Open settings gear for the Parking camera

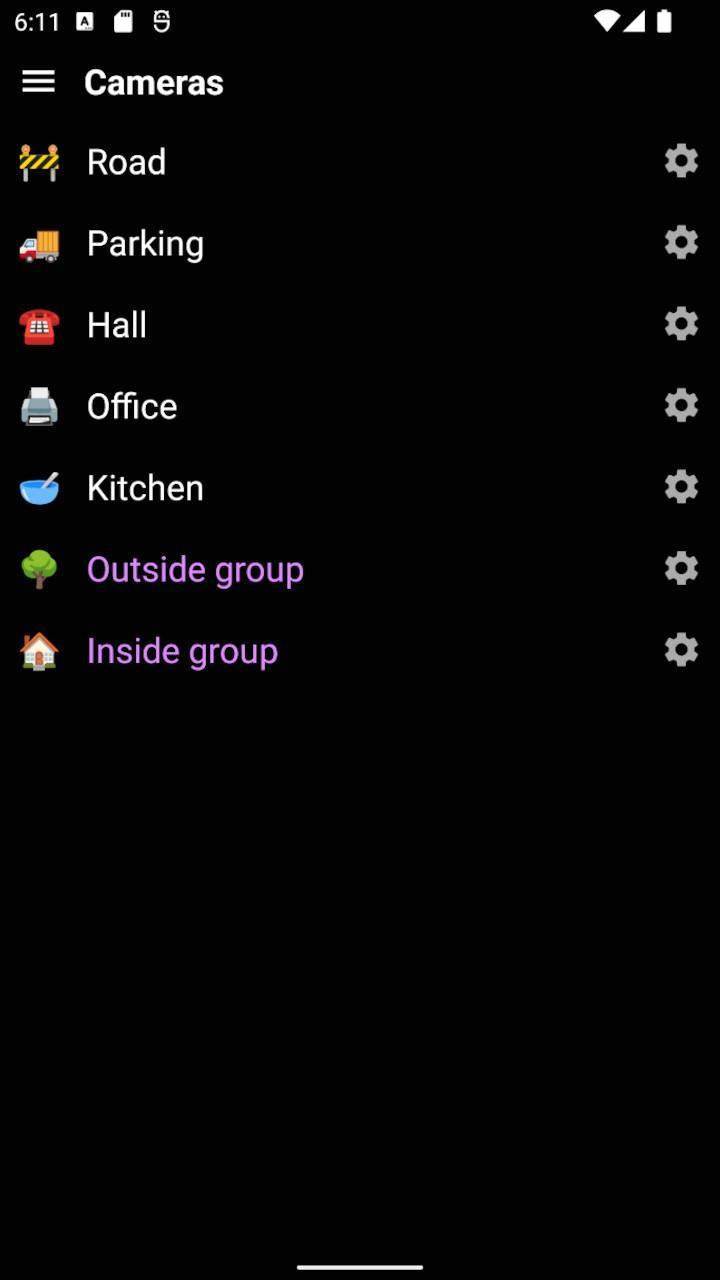[x=681, y=242]
